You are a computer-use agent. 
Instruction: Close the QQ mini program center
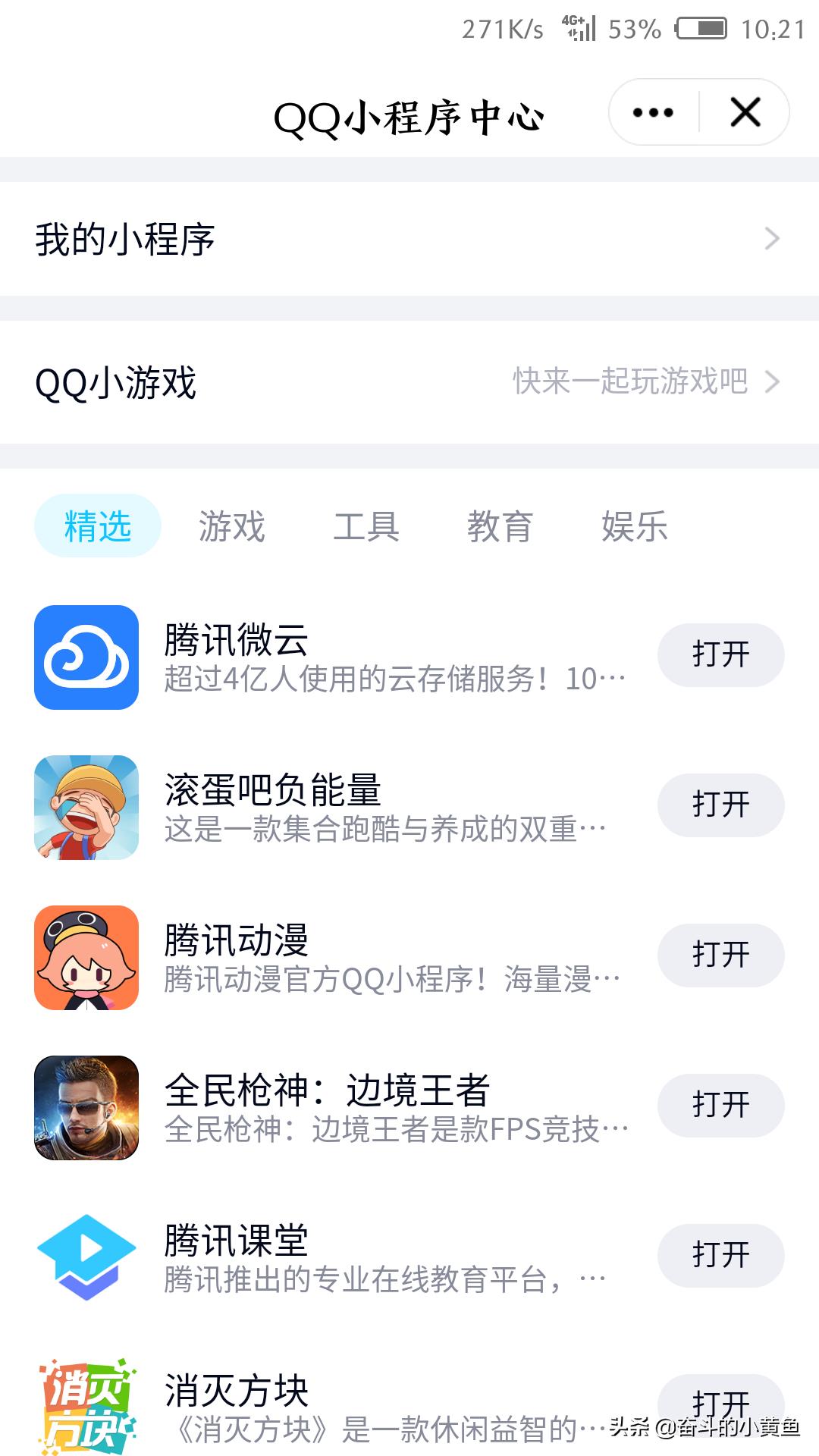[745, 113]
